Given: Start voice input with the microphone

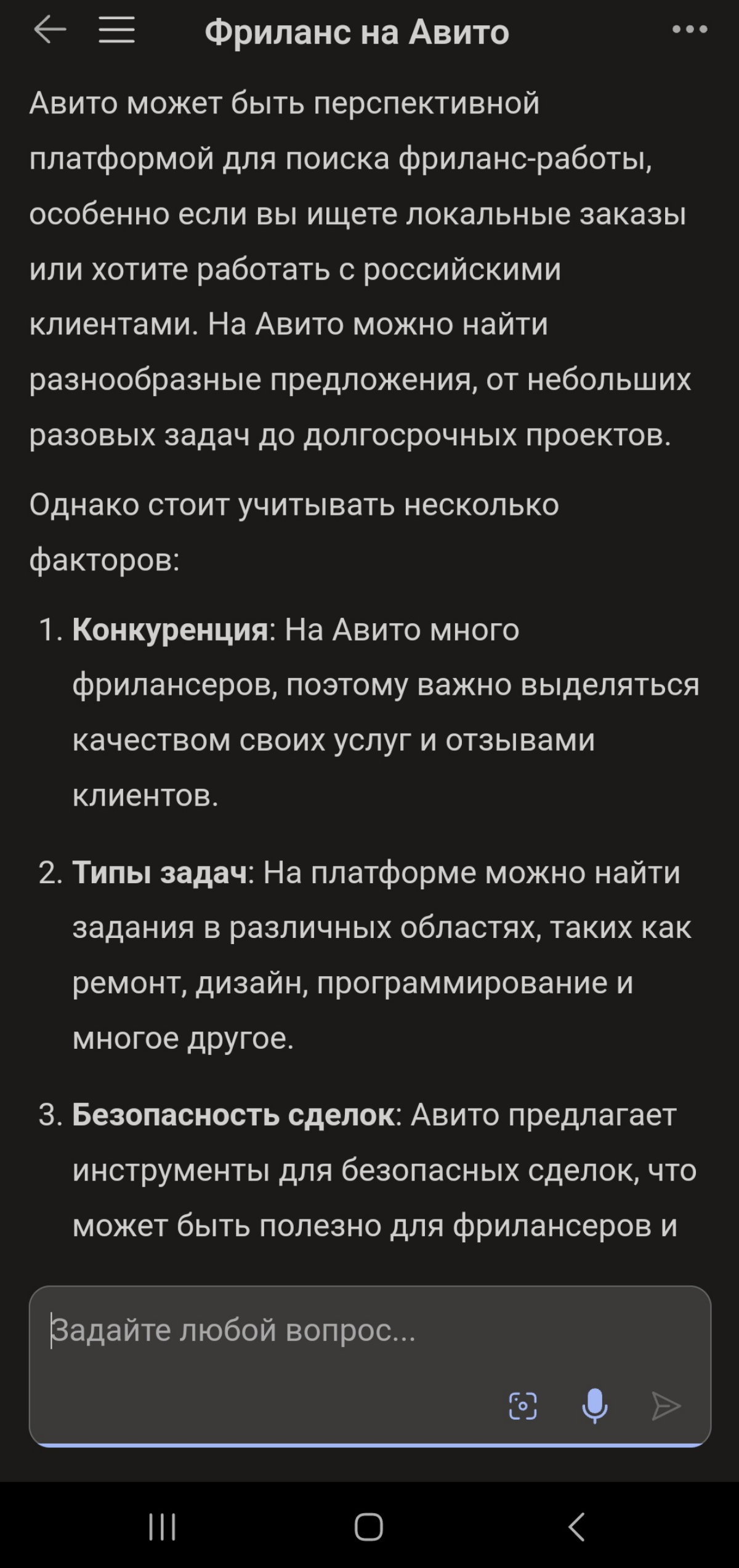Looking at the screenshot, I should (x=595, y=1406).
